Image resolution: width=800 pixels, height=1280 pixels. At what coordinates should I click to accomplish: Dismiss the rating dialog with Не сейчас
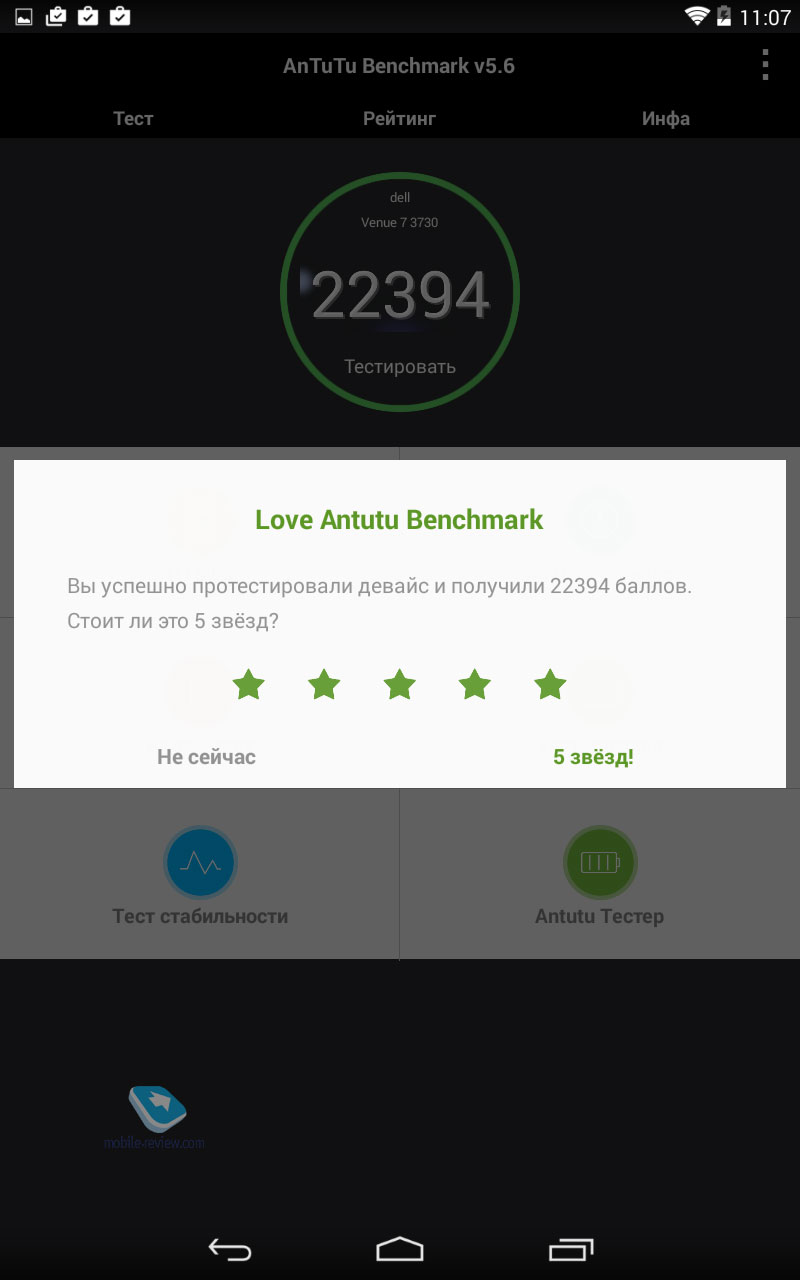coord(206,757)
